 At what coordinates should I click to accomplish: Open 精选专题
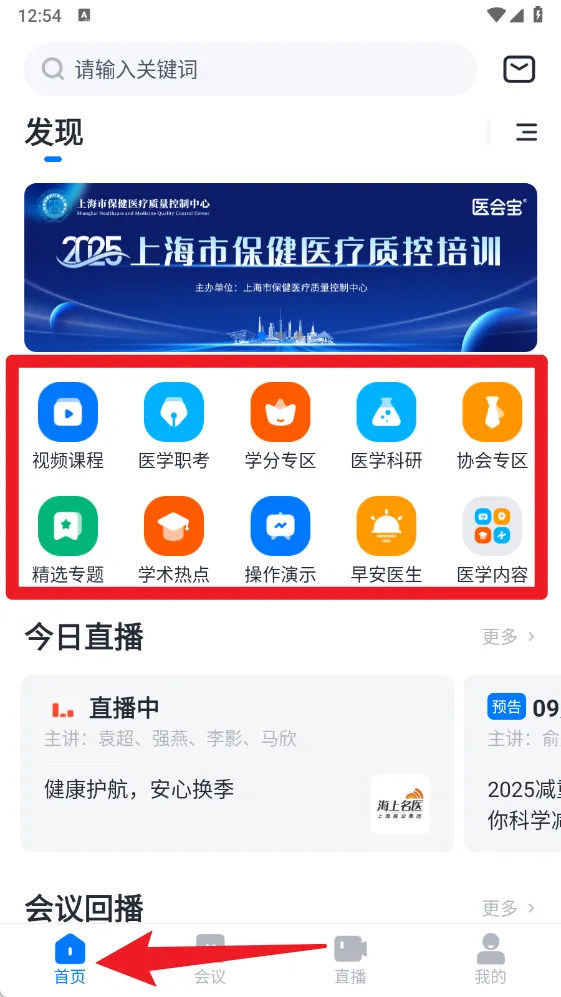click(x=68, y=540)
